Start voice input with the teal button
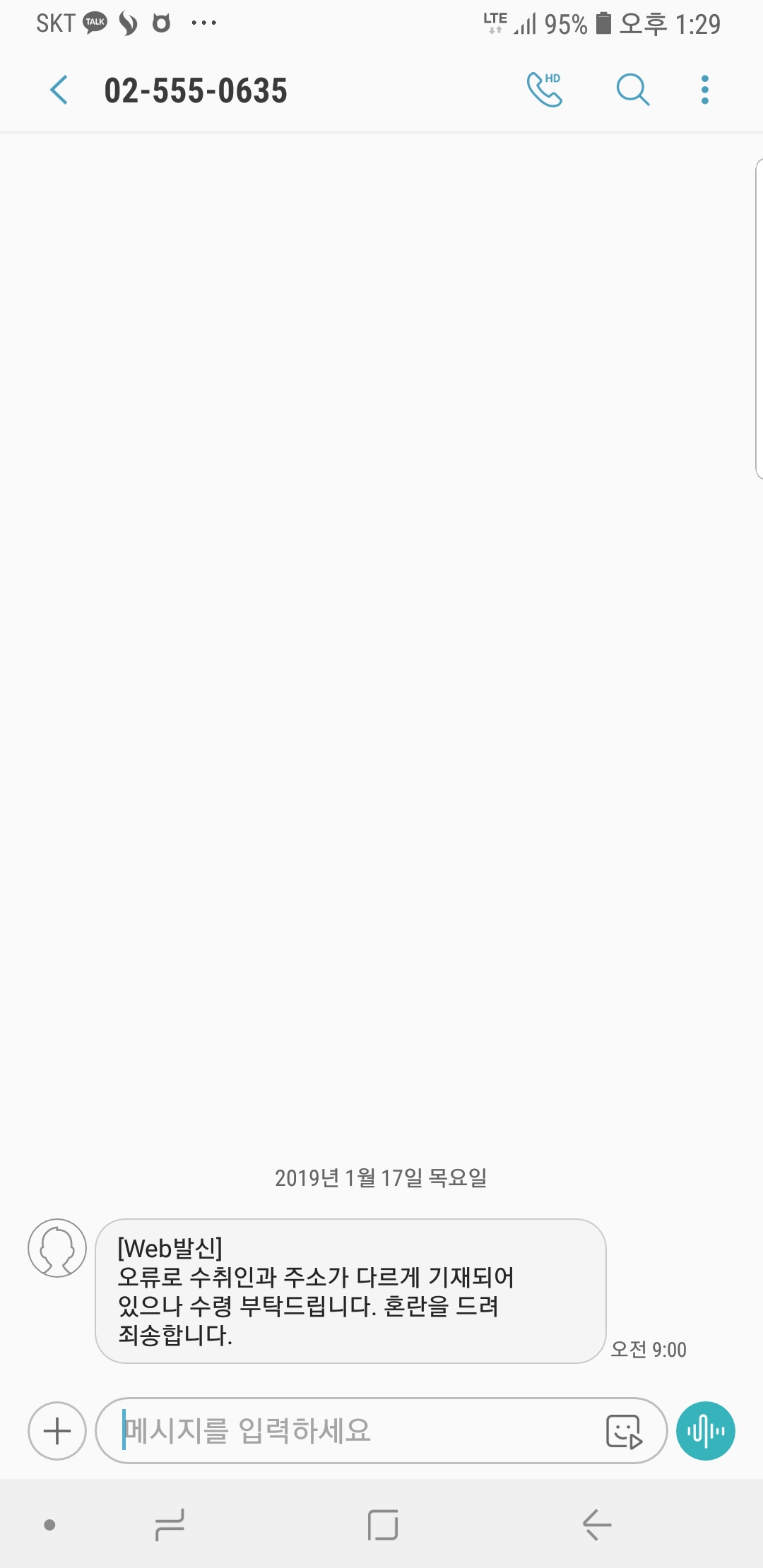Viewport: 763px width, 1568px height. pyautogui.click(x=705, y=1431)
